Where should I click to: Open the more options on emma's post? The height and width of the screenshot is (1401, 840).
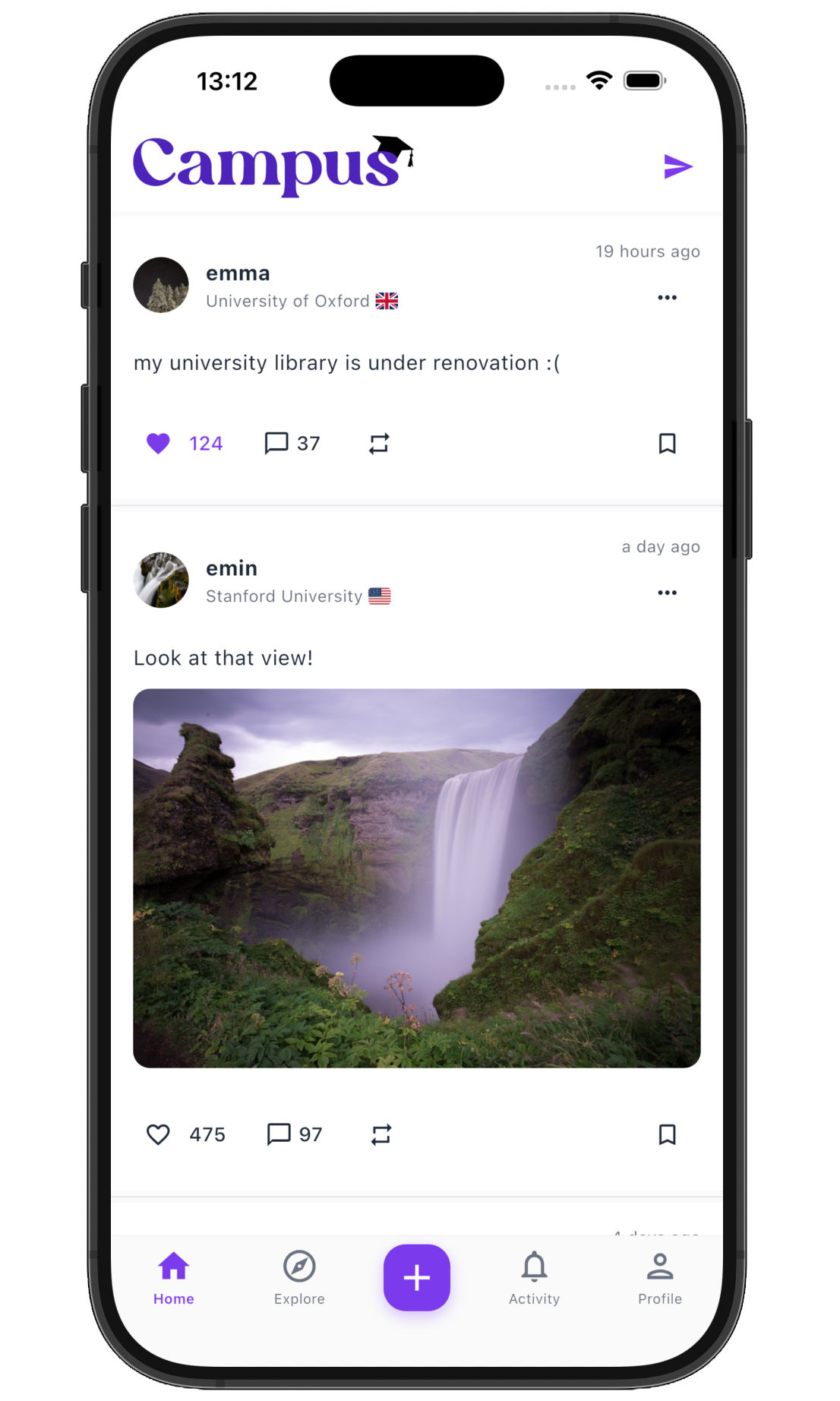click(x=667, y=297)
